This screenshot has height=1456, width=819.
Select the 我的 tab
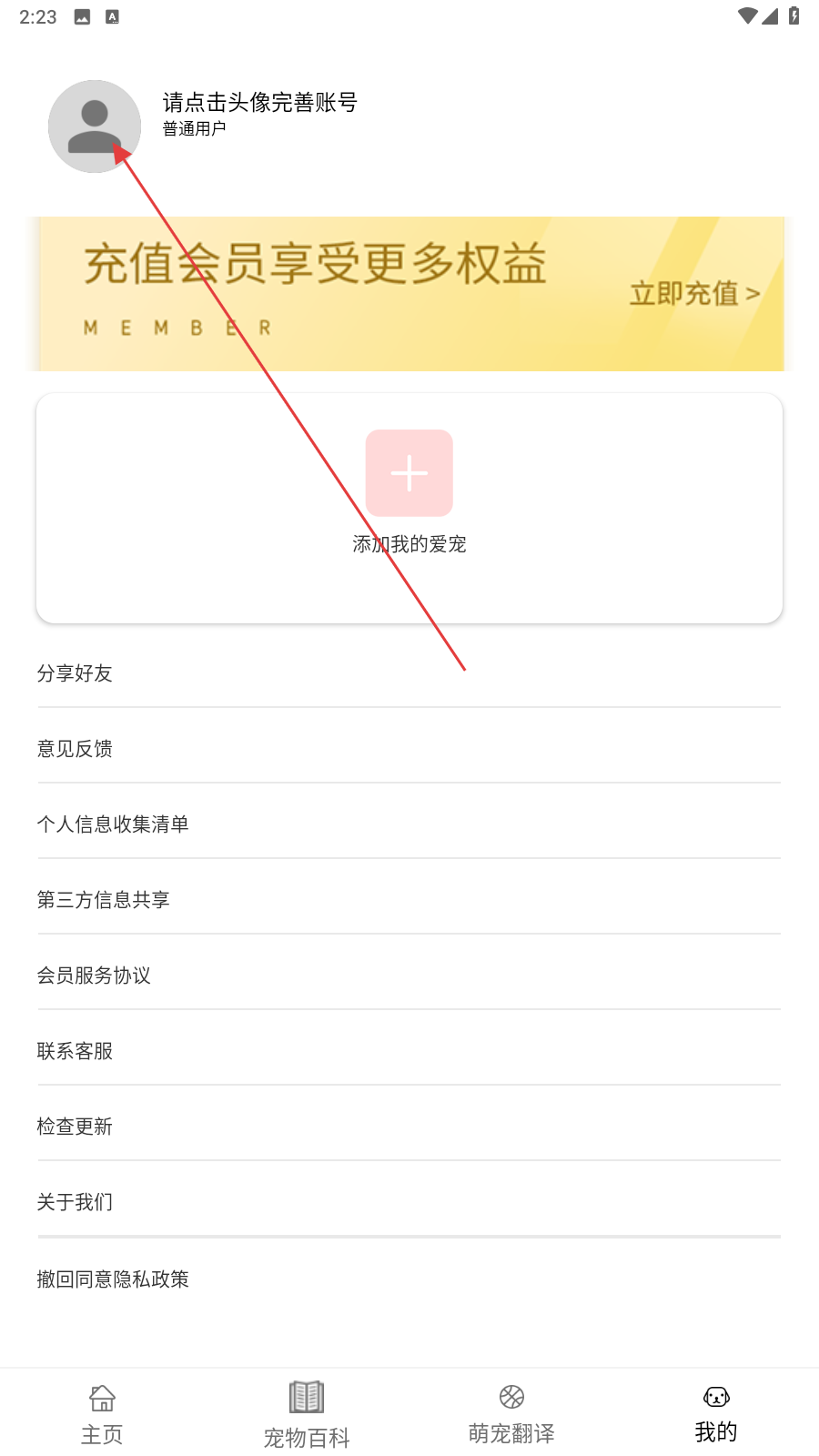(x=716, y=1414)
